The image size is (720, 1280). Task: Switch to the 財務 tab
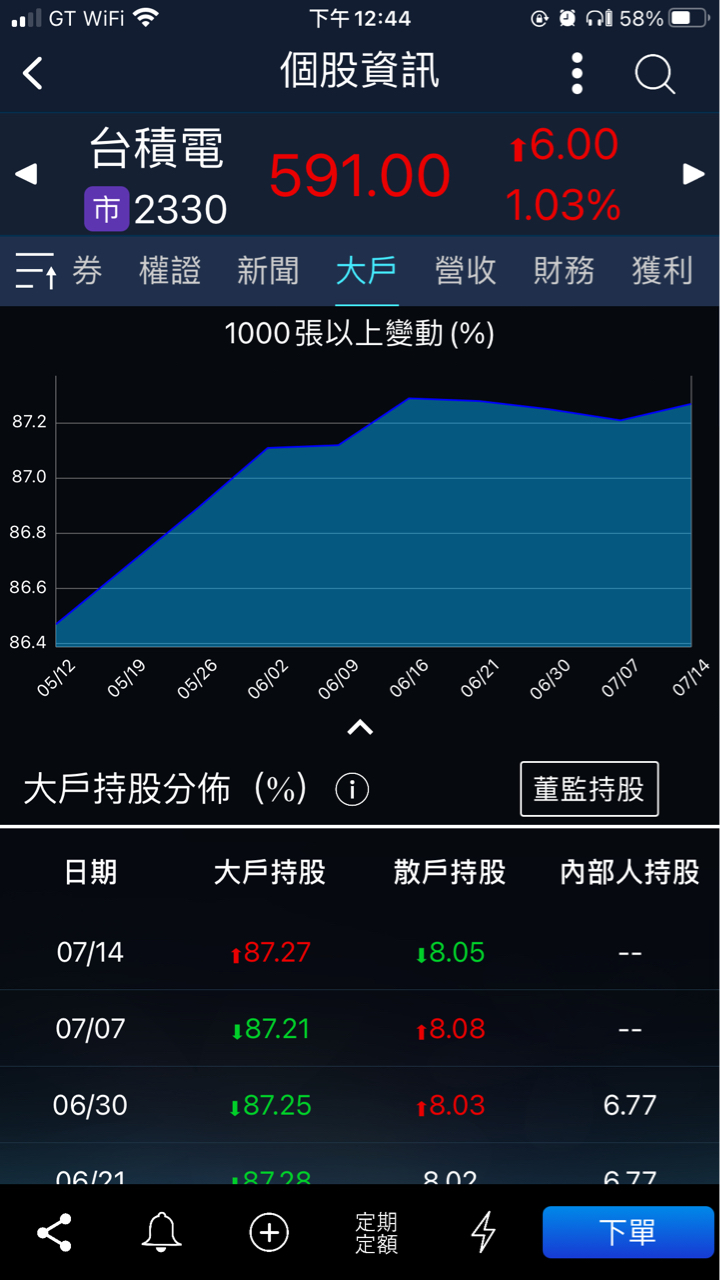click(564, 271)
